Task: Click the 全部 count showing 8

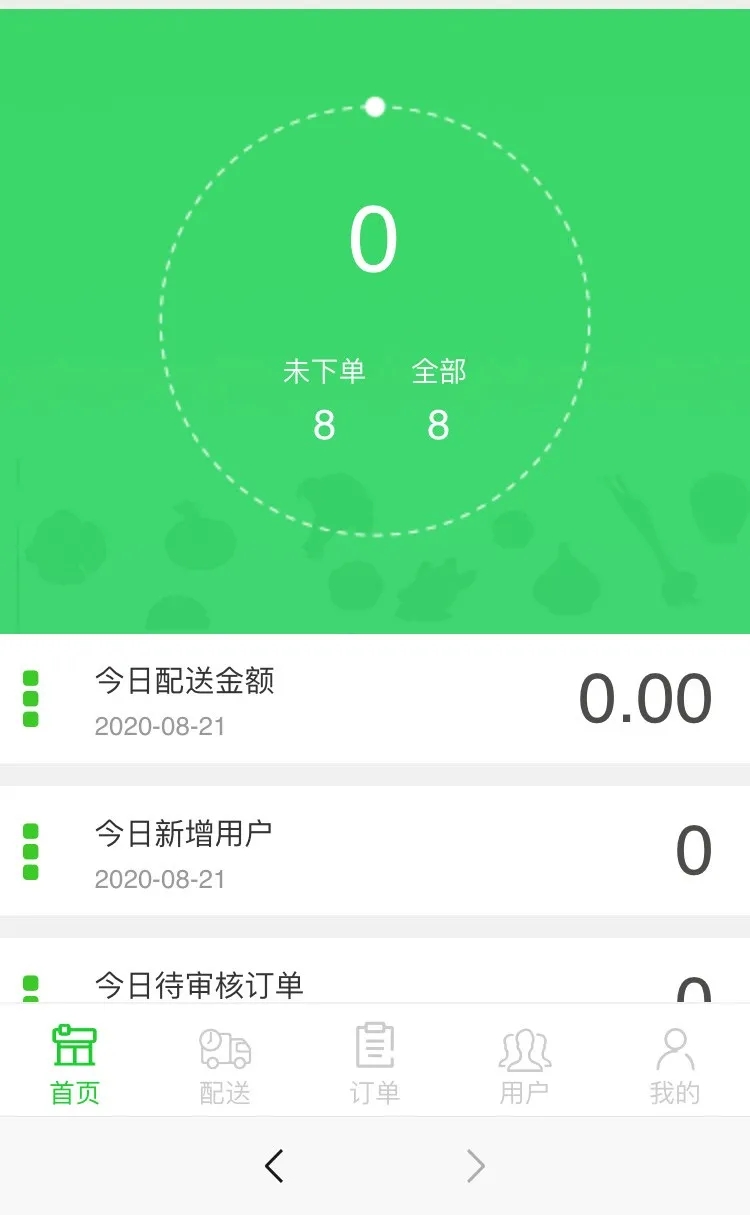Action: click(438, 425)
